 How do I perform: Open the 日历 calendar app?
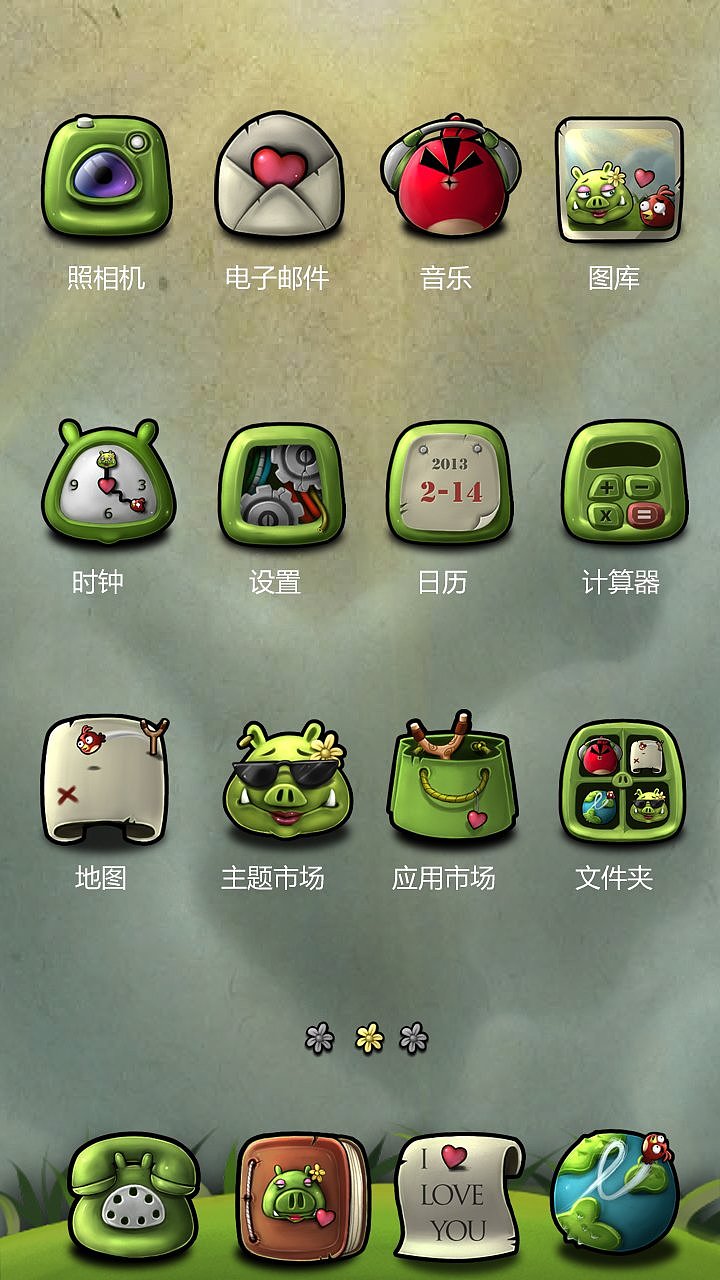[x=447, y=483]
